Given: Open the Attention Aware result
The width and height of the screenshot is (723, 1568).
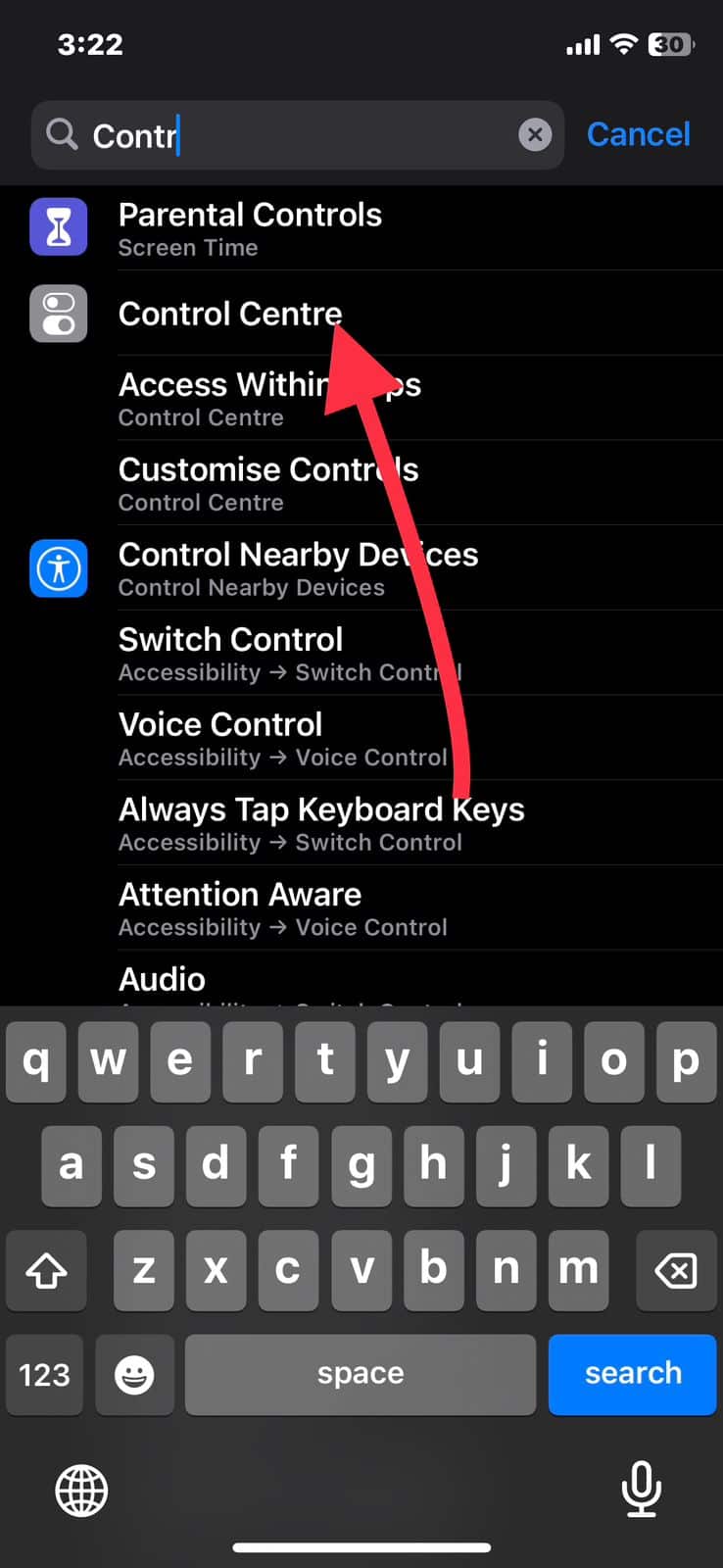Looking at the screenshot, I should pos(361,908).
